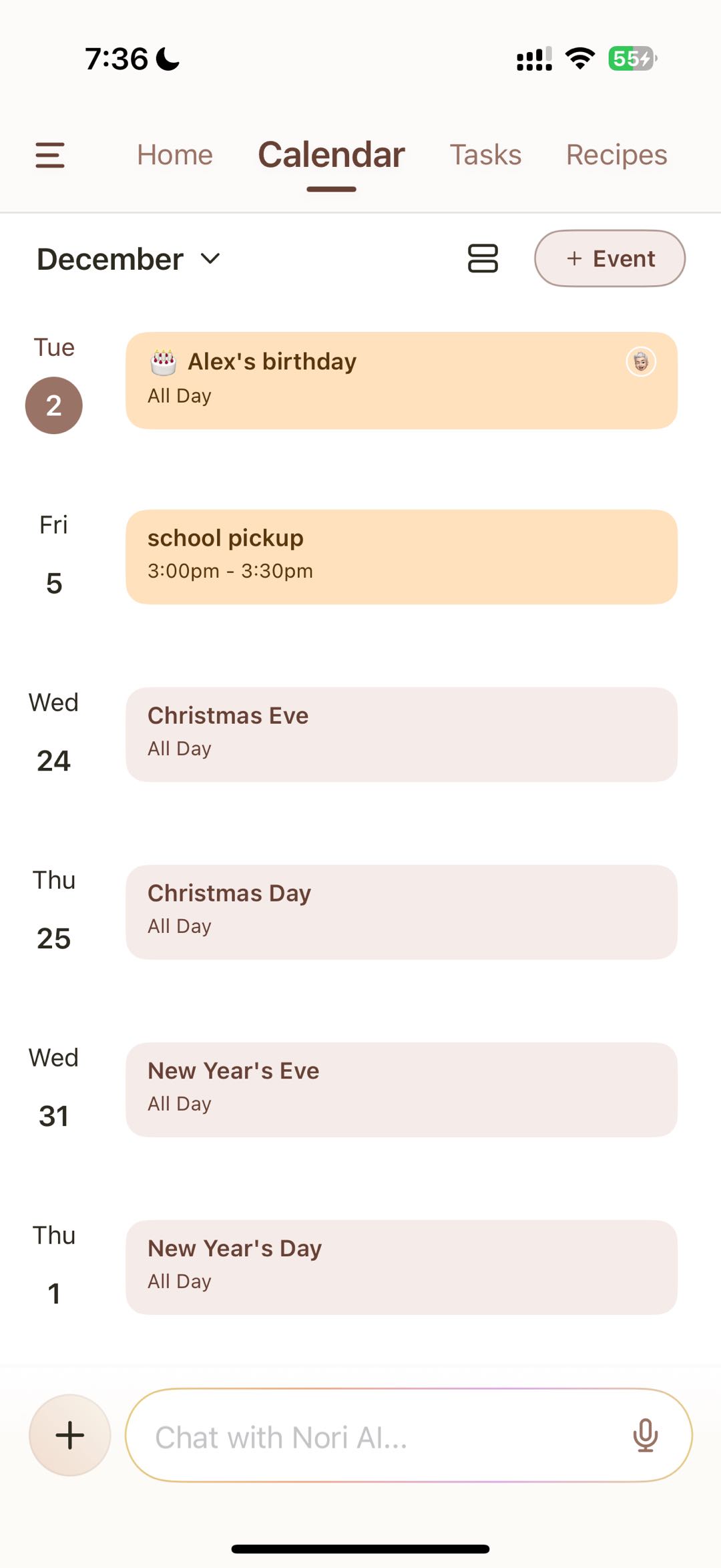The height and width of the screenshot is (1568, 721).
Task: Change the calendar layout view
Action: coord(483,258)
